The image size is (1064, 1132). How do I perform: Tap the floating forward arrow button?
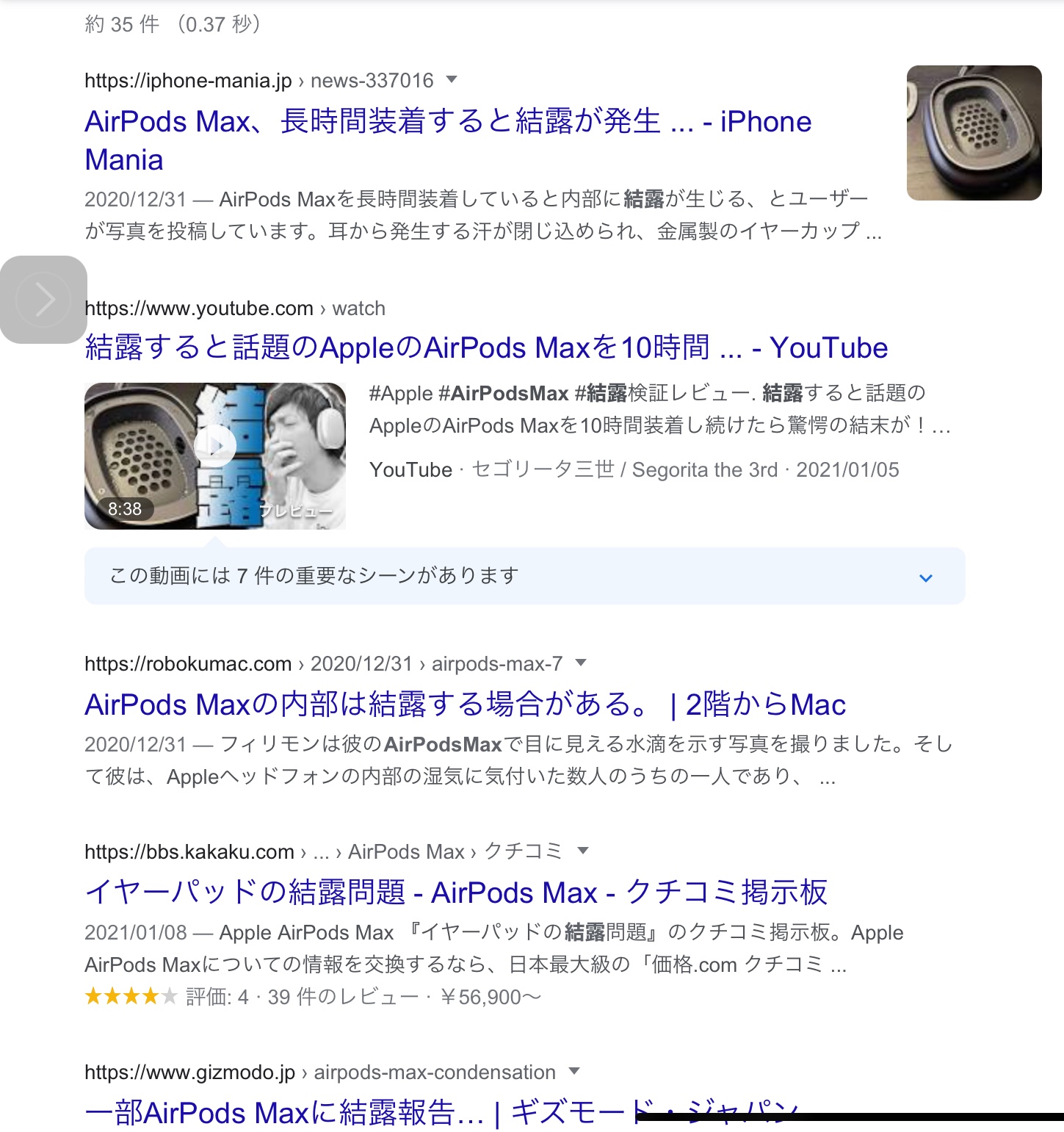pyautogui.click(x=44, y=300)
